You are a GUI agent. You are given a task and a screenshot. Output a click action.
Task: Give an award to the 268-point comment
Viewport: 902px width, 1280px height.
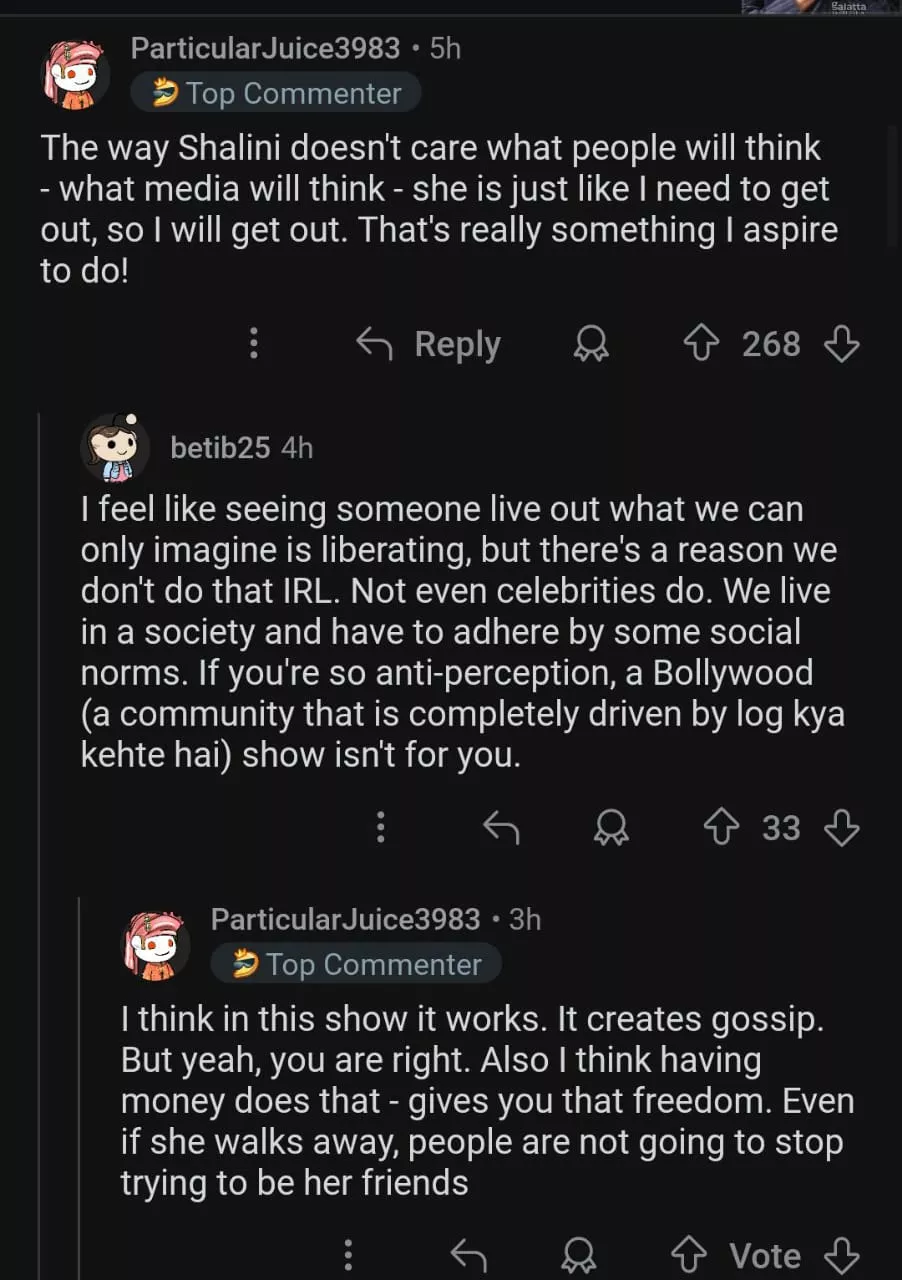click(590, 345)
